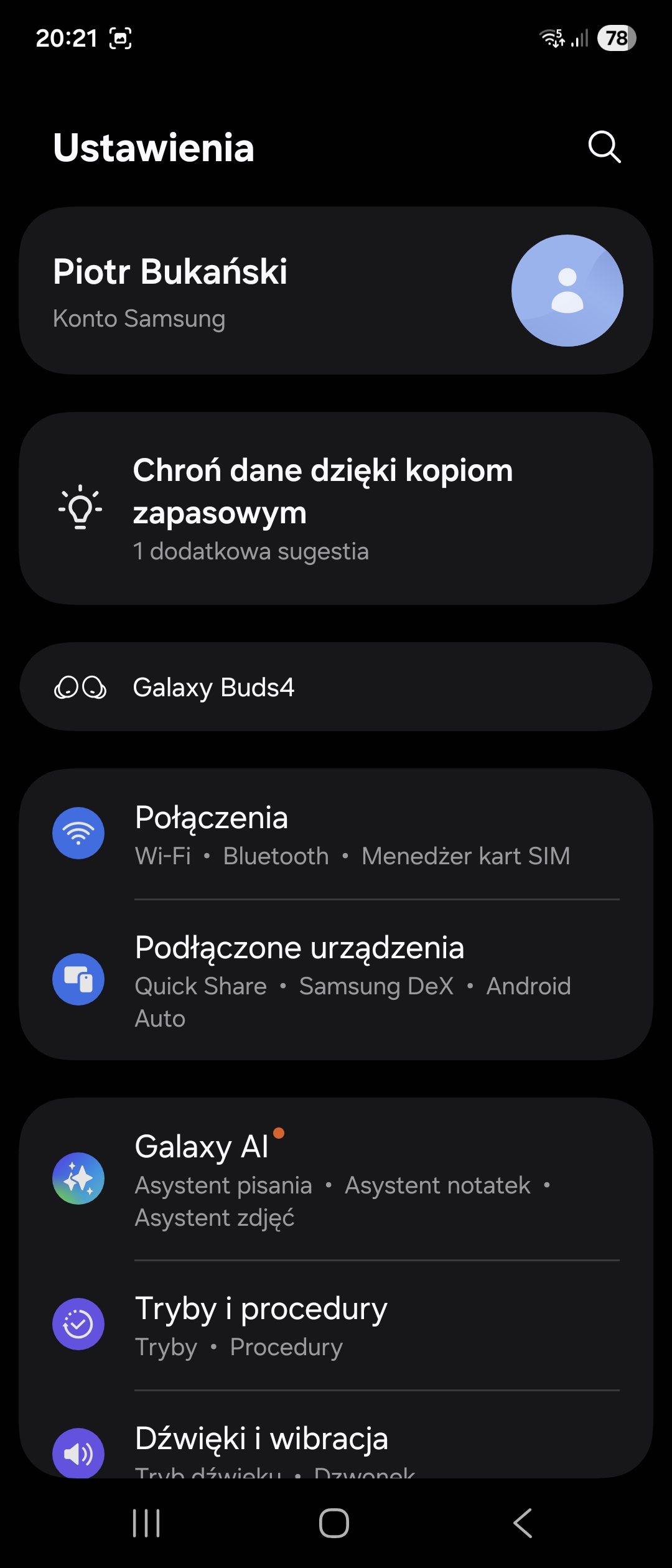Open Piotr Bukański Samsung account

pos(336,291)
